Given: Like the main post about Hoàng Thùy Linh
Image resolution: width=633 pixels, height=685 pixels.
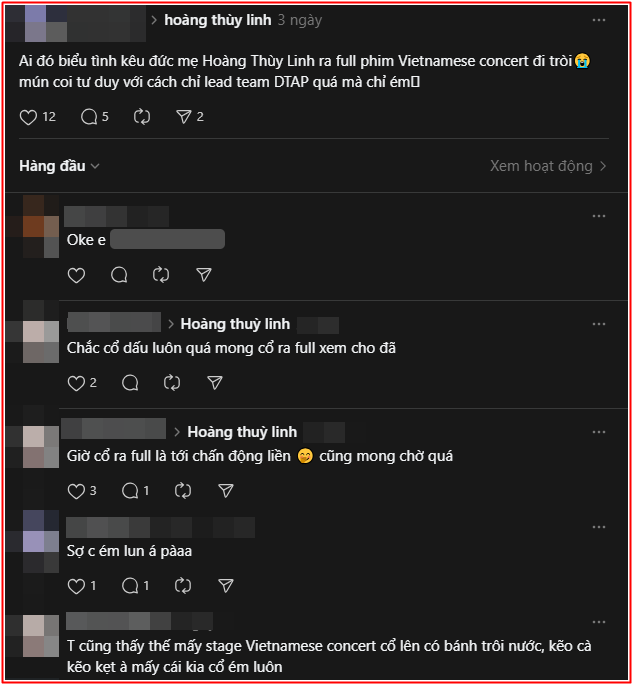Looking at the screenshot, I should pos(28,117).
